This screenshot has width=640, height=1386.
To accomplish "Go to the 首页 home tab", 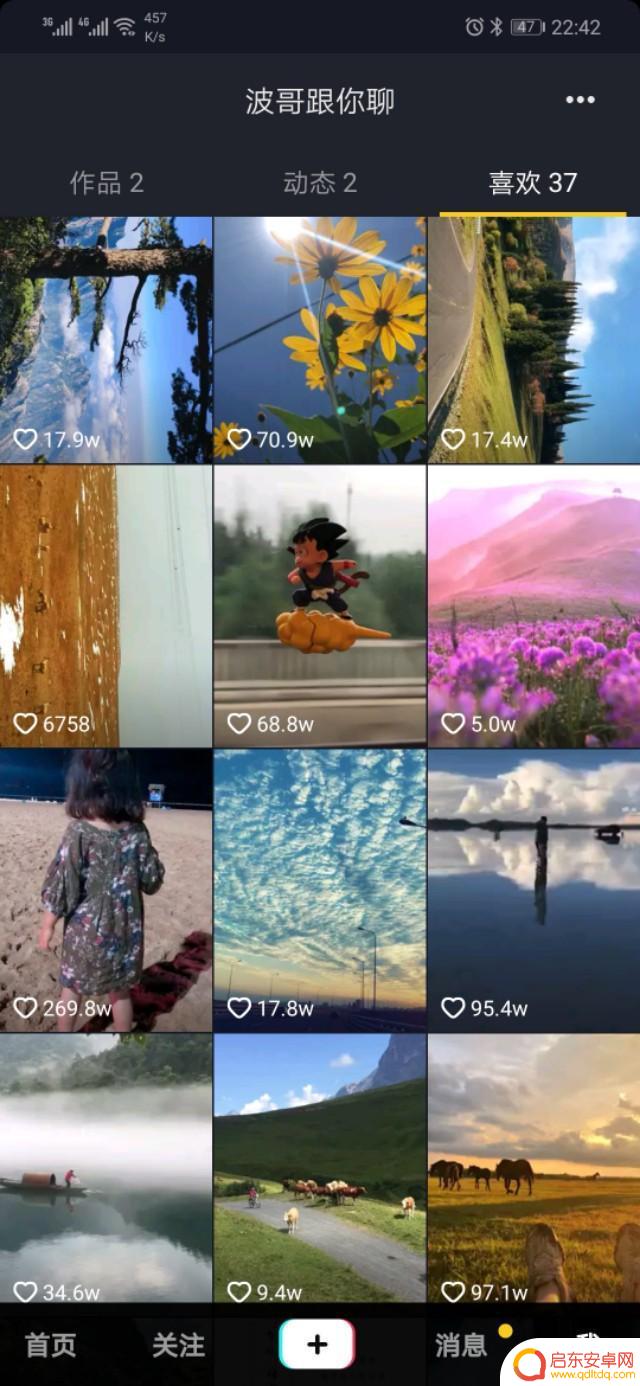I will (x=51, y=1345).
